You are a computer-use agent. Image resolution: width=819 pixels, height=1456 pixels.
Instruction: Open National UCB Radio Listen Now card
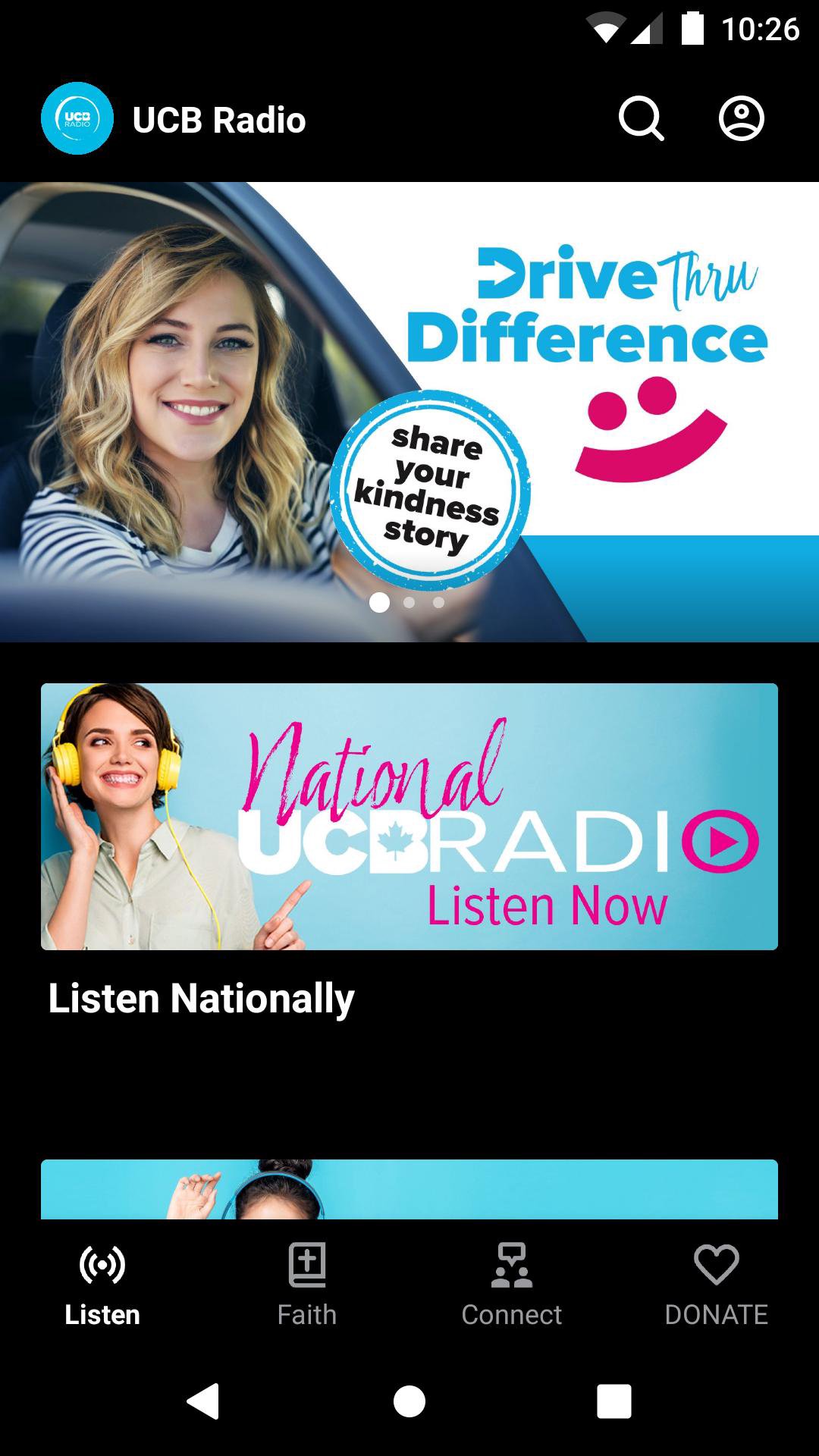(409, 817)
